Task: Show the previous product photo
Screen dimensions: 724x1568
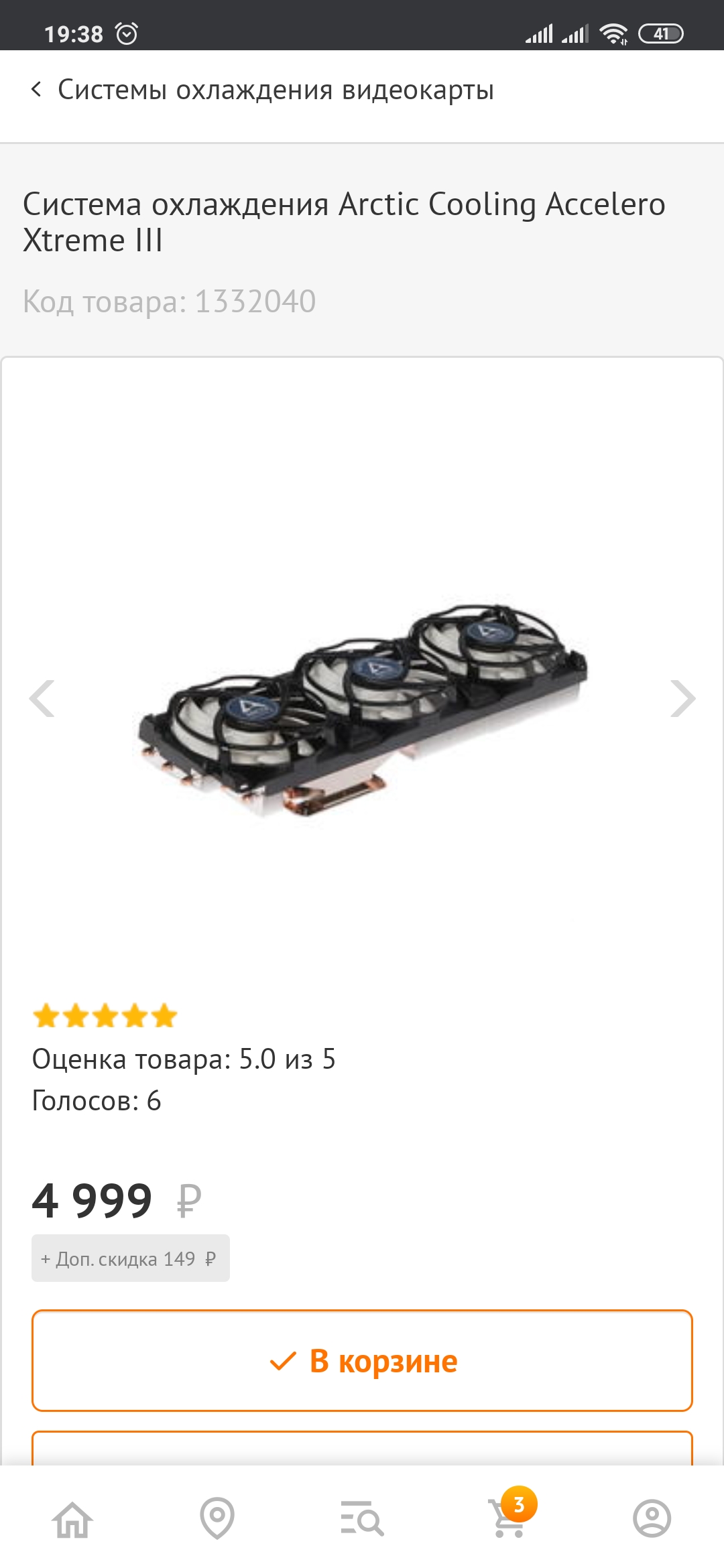Action: click(x=42, y=699)
